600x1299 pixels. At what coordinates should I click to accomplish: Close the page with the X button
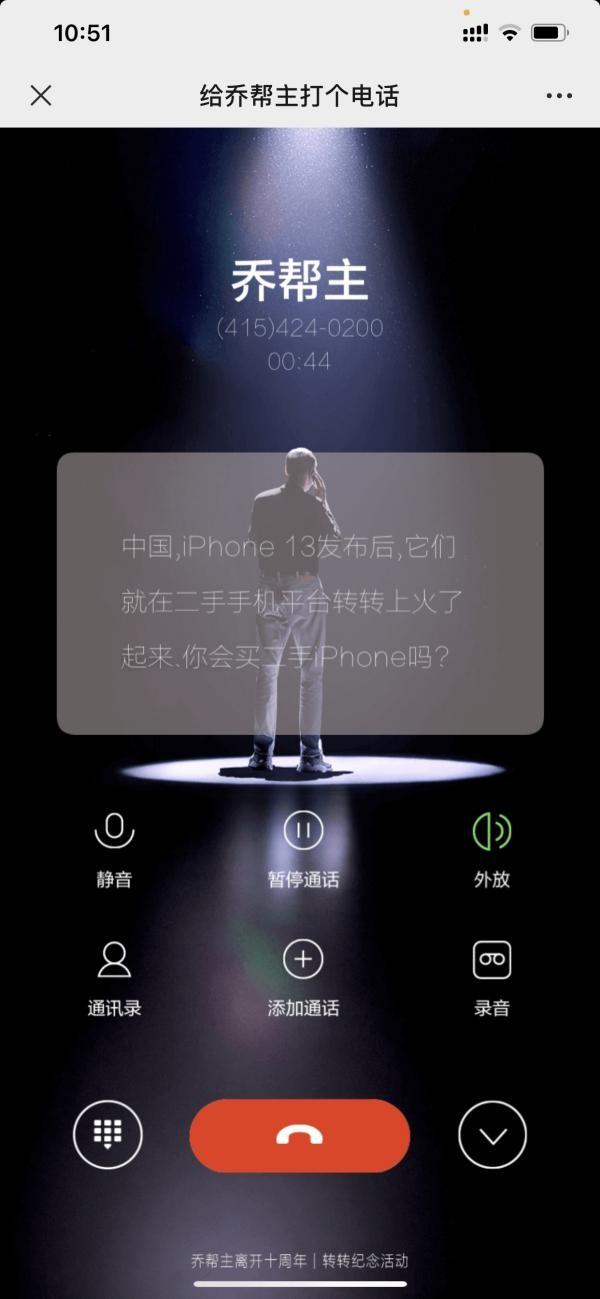[41, 95]
